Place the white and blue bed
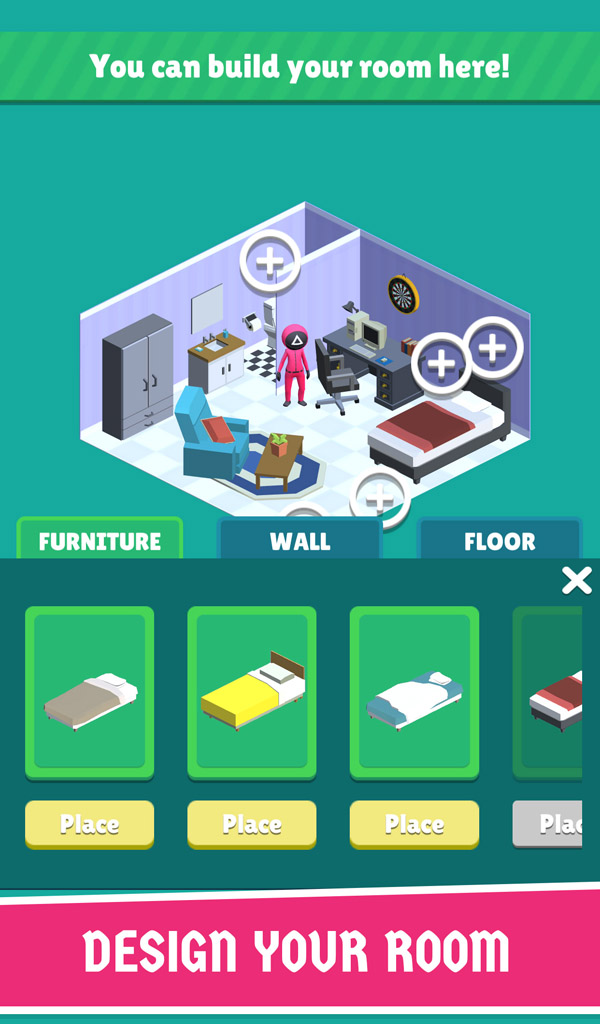 tap(415, 824)
